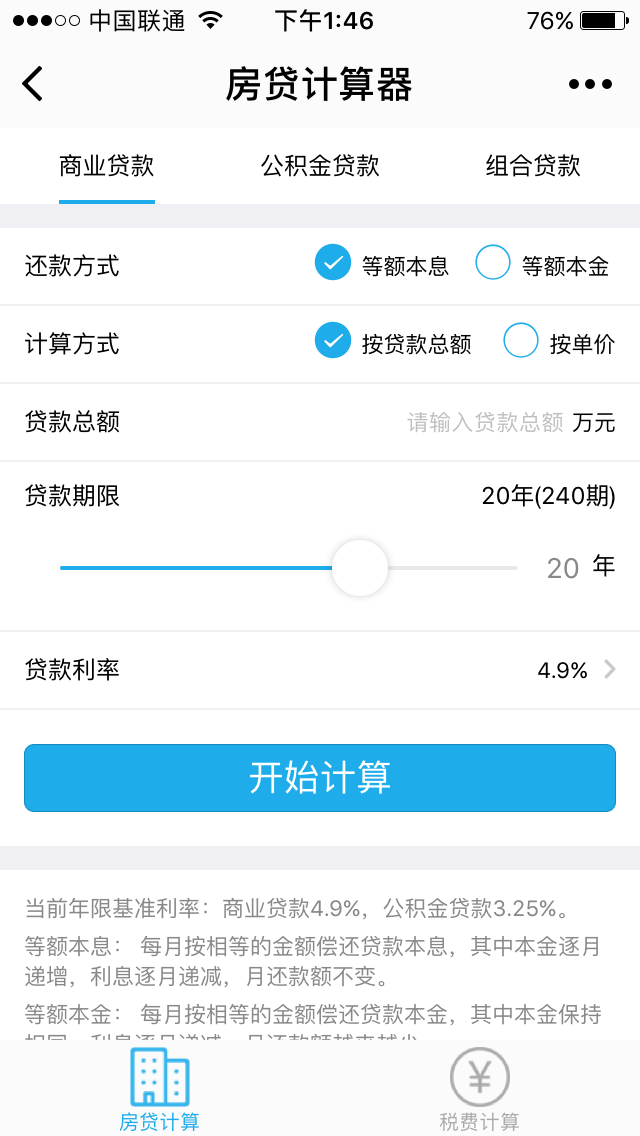Image resolution: width=640 pixels, height=1136 pixels.
Task: Open the three-dot overflow menu
Action: (590, 84)
